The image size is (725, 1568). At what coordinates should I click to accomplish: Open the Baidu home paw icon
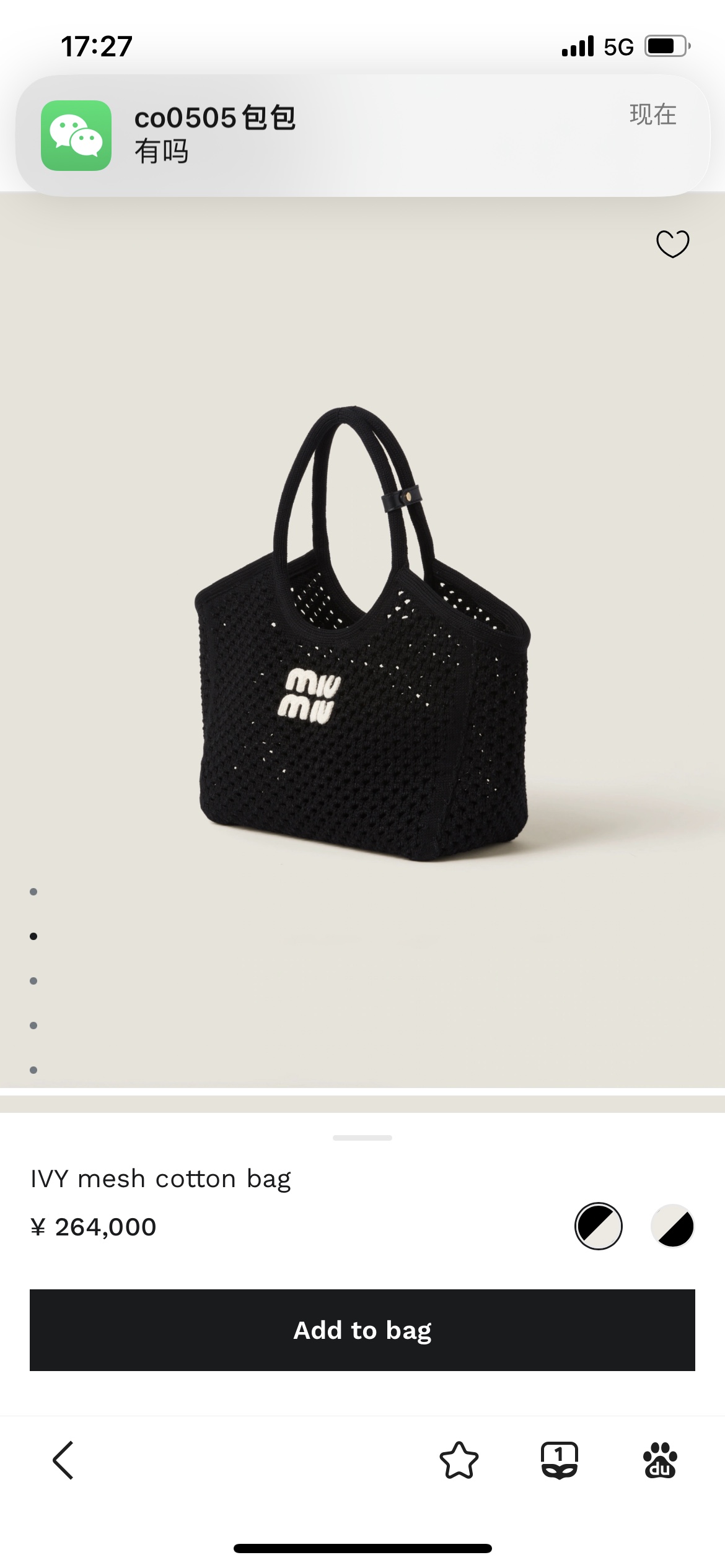(660, 1460)
